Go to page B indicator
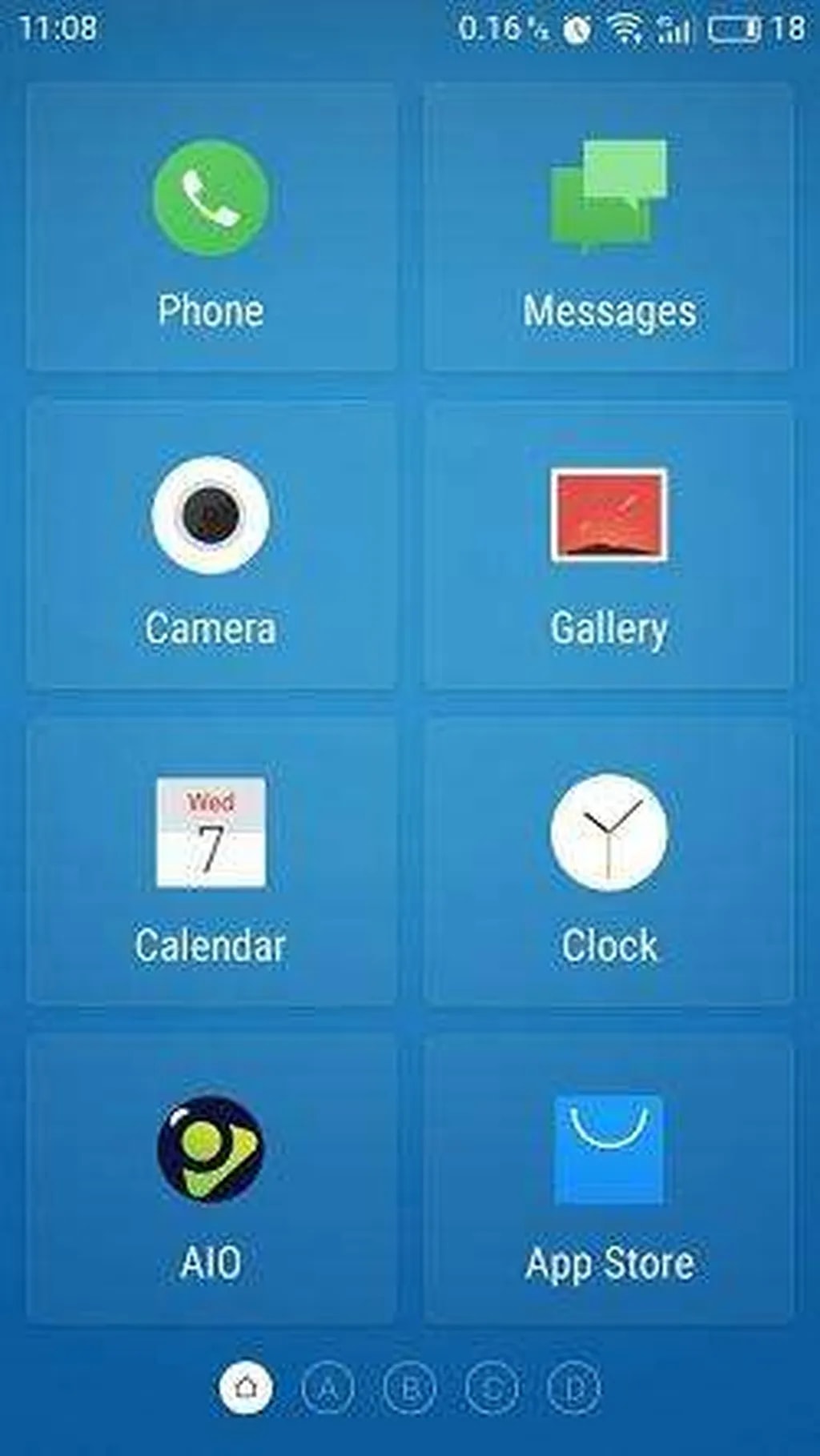820x1456 pixels. coord(410,1388)
